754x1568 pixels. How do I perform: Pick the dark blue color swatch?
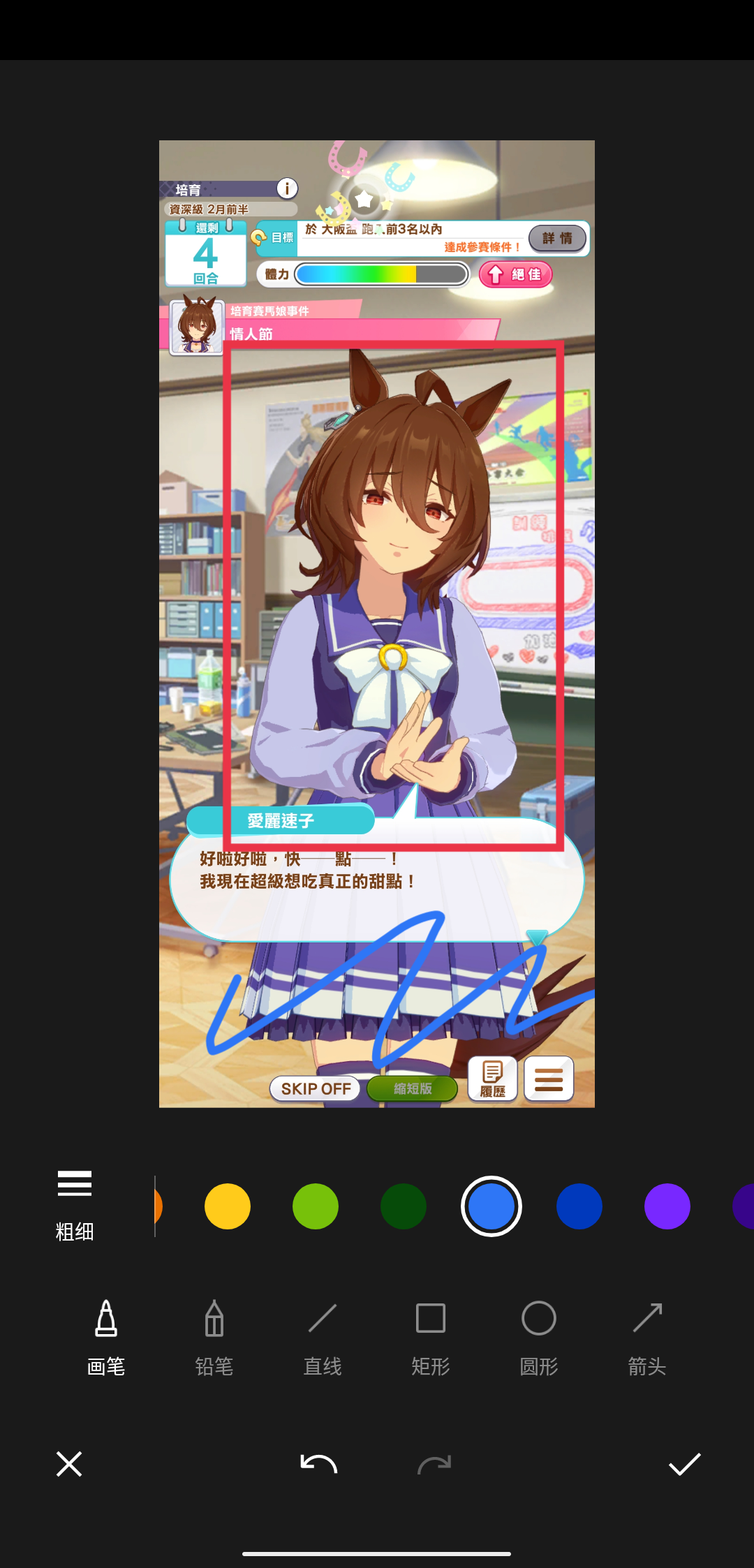click(x=579, y=1206)
